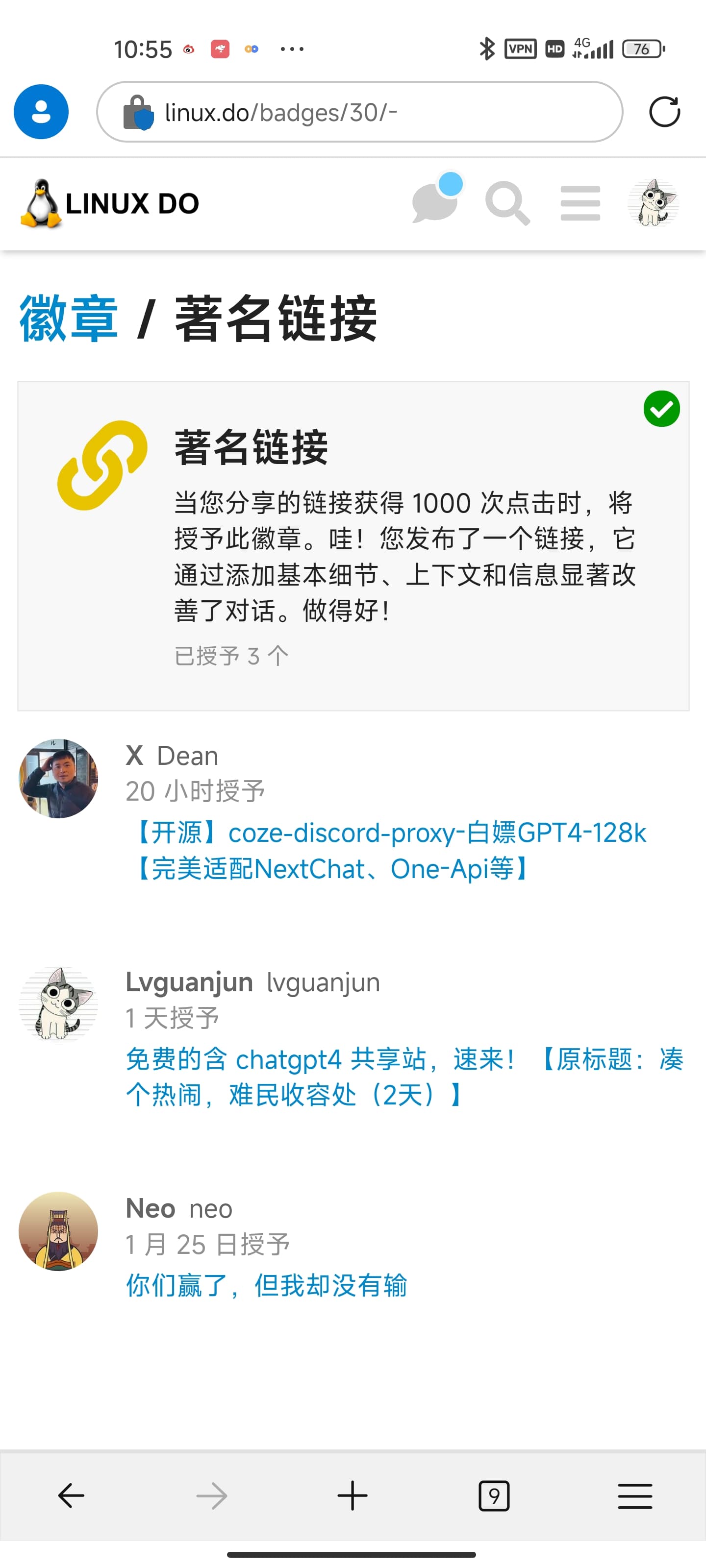Open the 你们赢了，但我却没有输 topic
Screen dimensions: 706x1568
267,1286
